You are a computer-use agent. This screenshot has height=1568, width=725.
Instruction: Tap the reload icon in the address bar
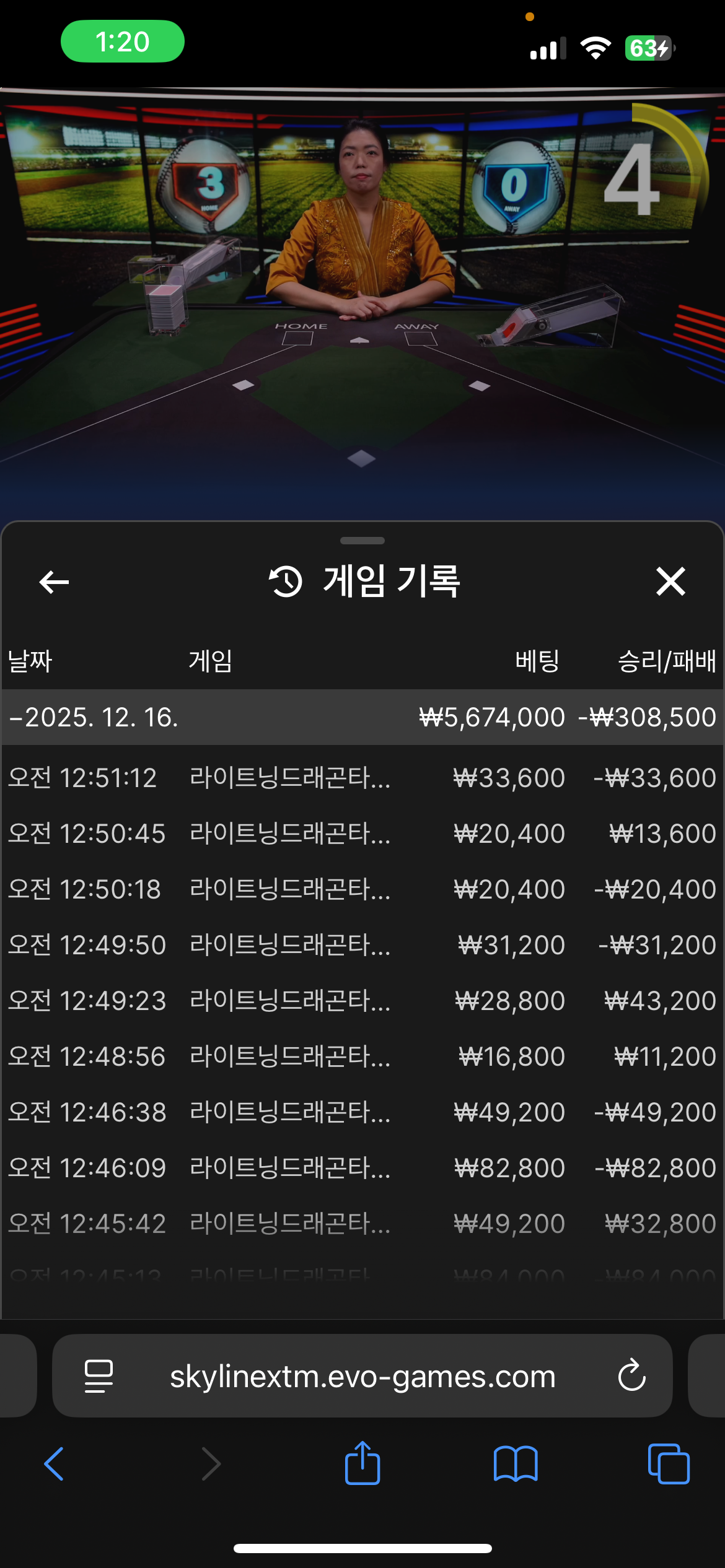(631, 1376)
